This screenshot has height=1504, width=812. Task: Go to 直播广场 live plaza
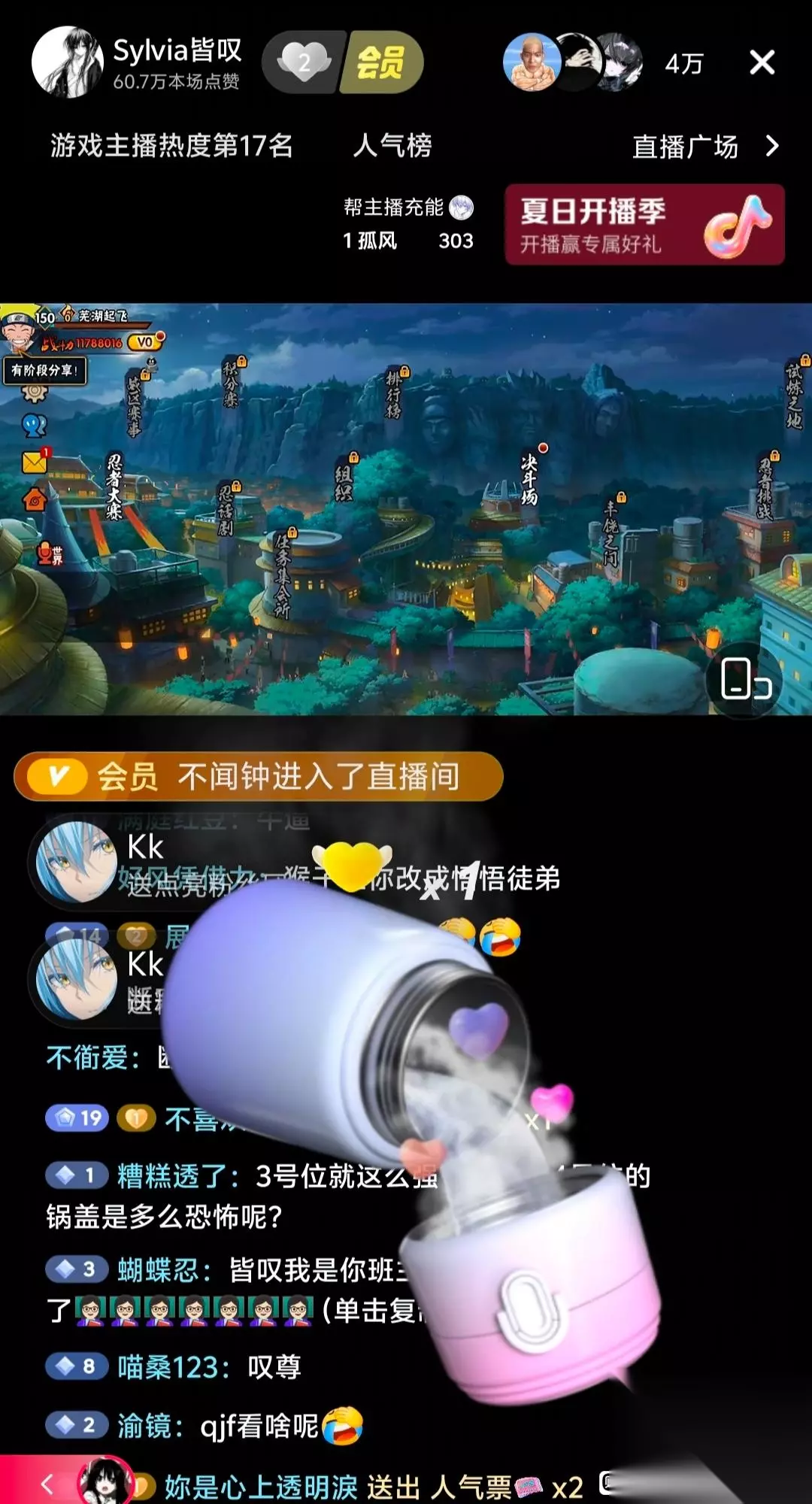tap(705, 147)
